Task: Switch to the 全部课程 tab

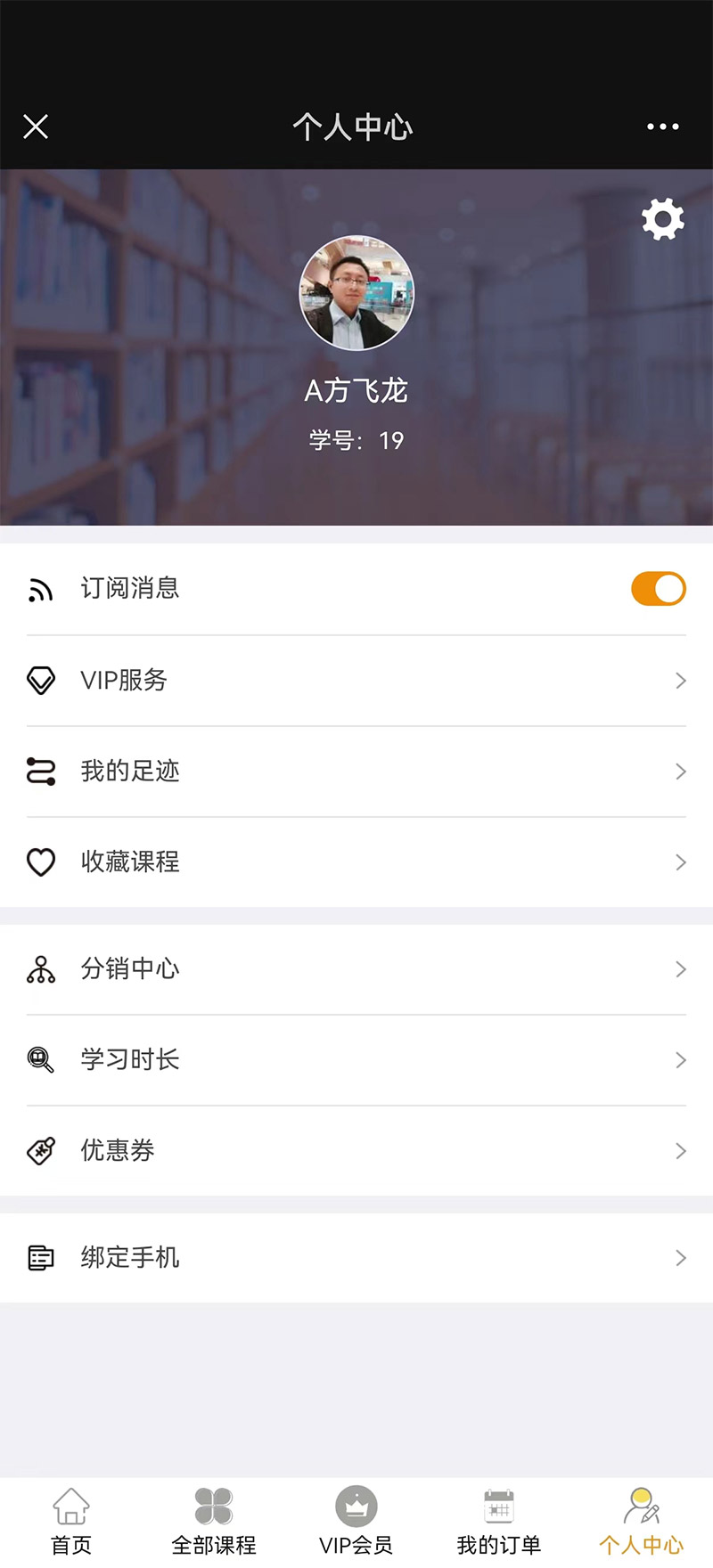Action: point(214,1522)
